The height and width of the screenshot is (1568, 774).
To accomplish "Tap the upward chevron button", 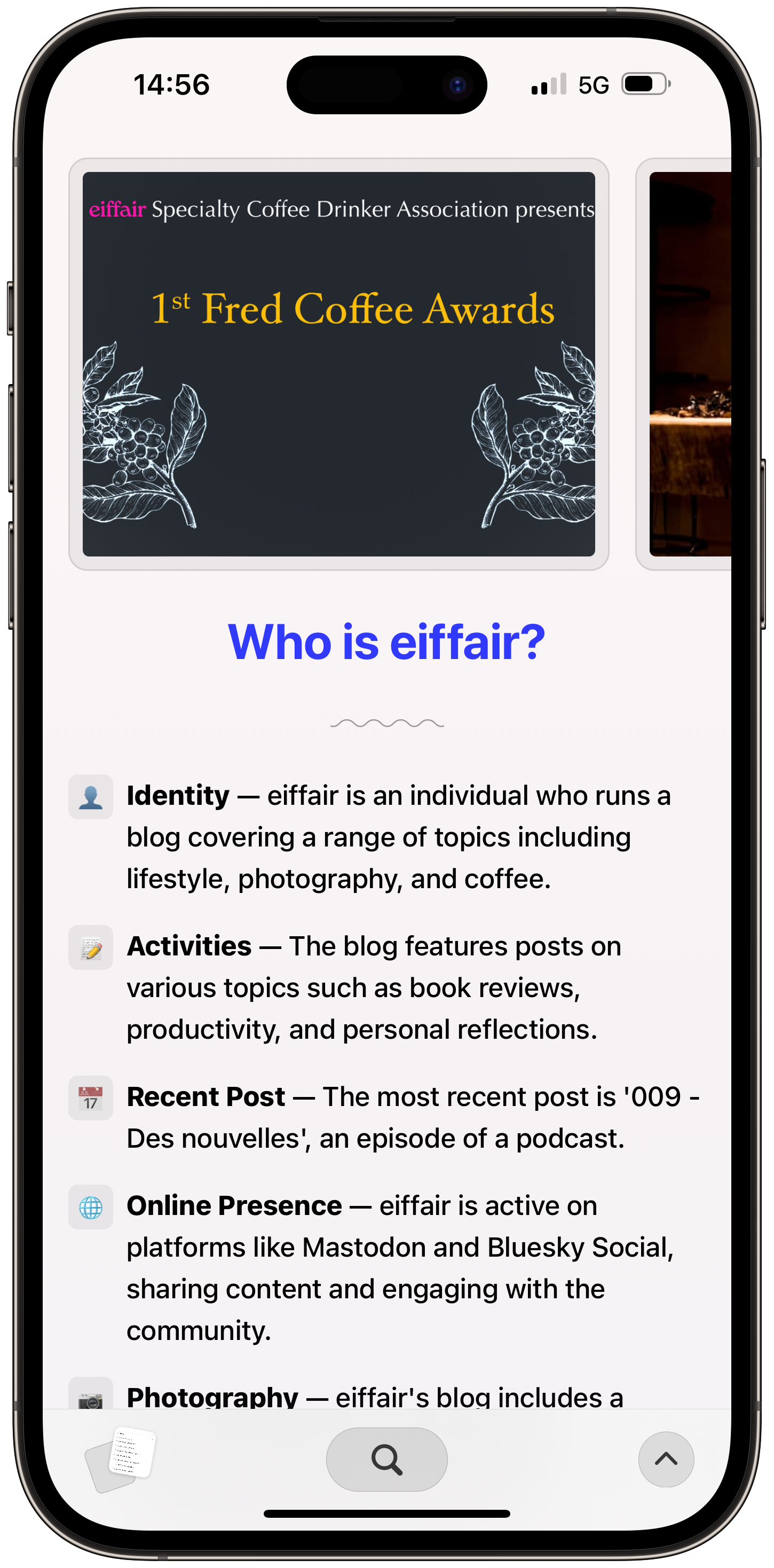I will (666, 1459).
